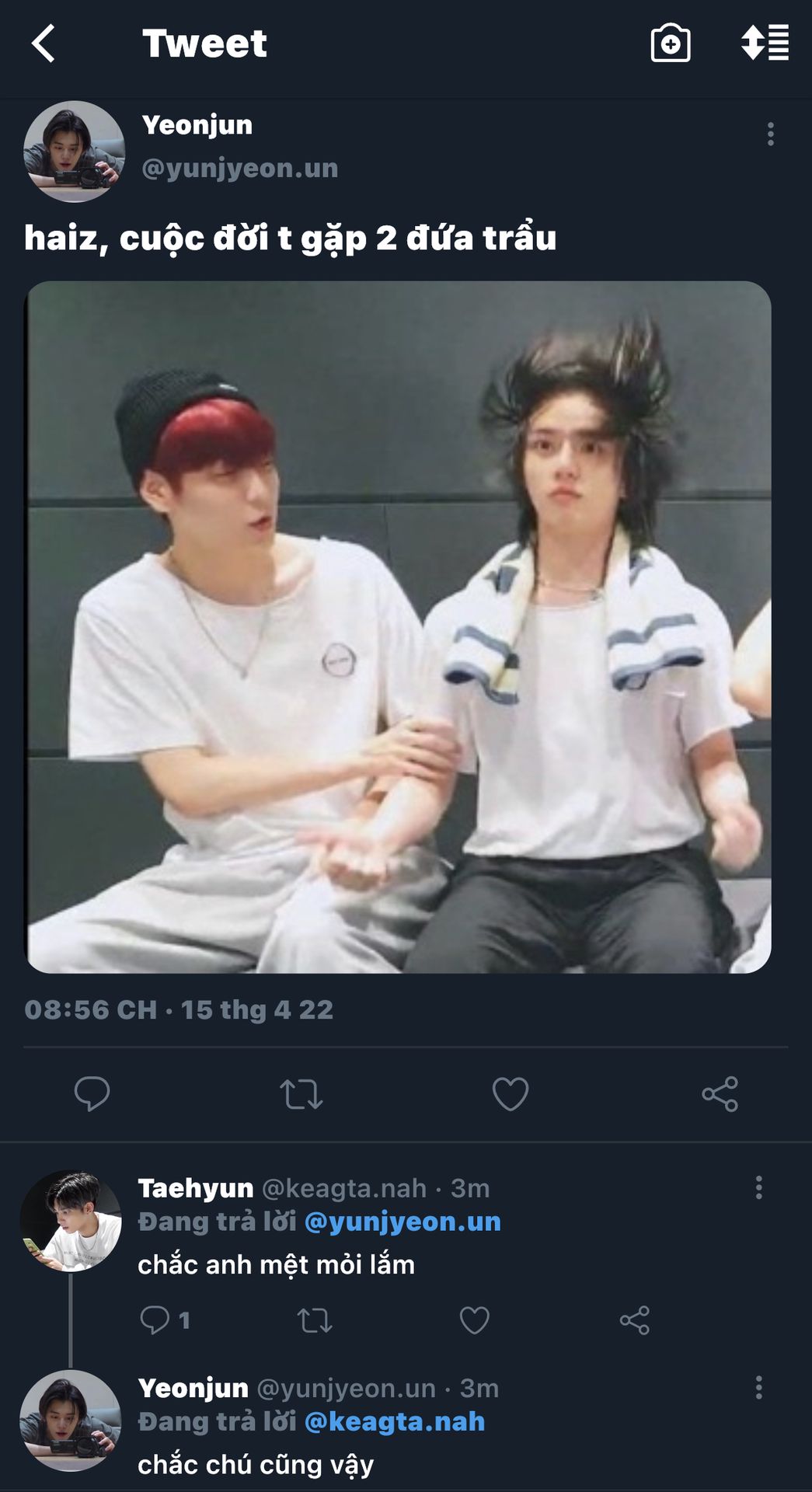Open the sort replies icon
The image size is (812, 1492).
coord(765,44)
